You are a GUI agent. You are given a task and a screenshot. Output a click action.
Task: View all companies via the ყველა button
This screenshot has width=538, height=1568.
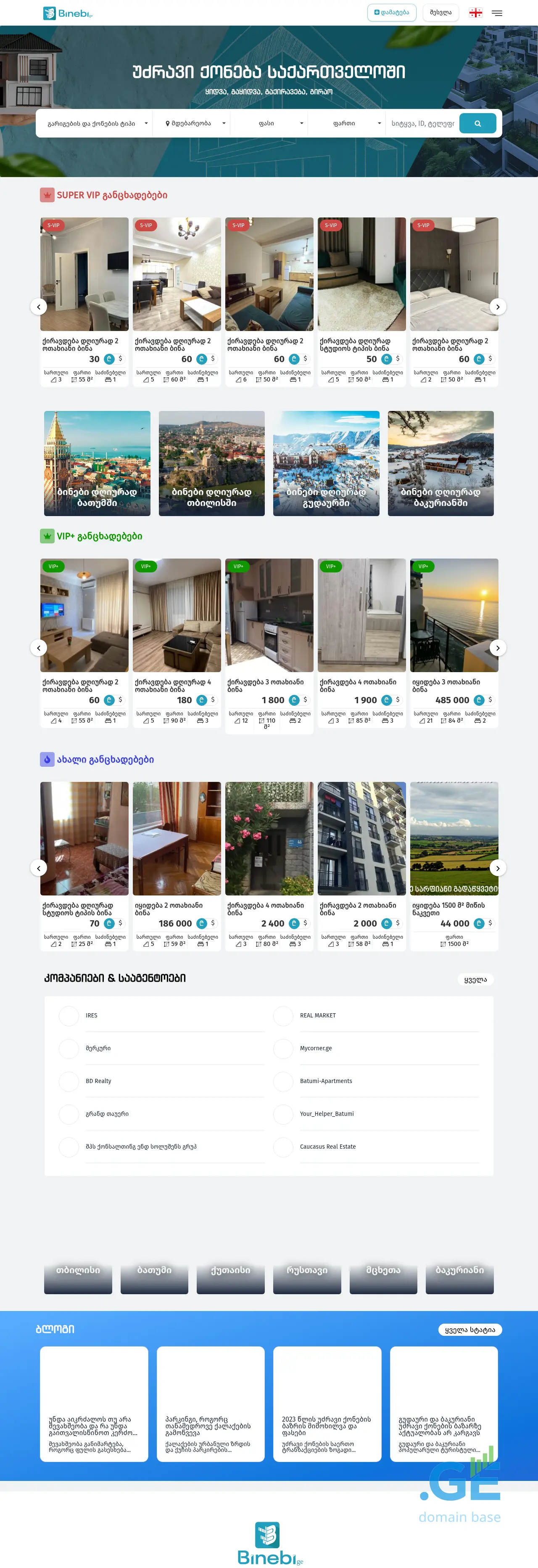coord(475,980)
